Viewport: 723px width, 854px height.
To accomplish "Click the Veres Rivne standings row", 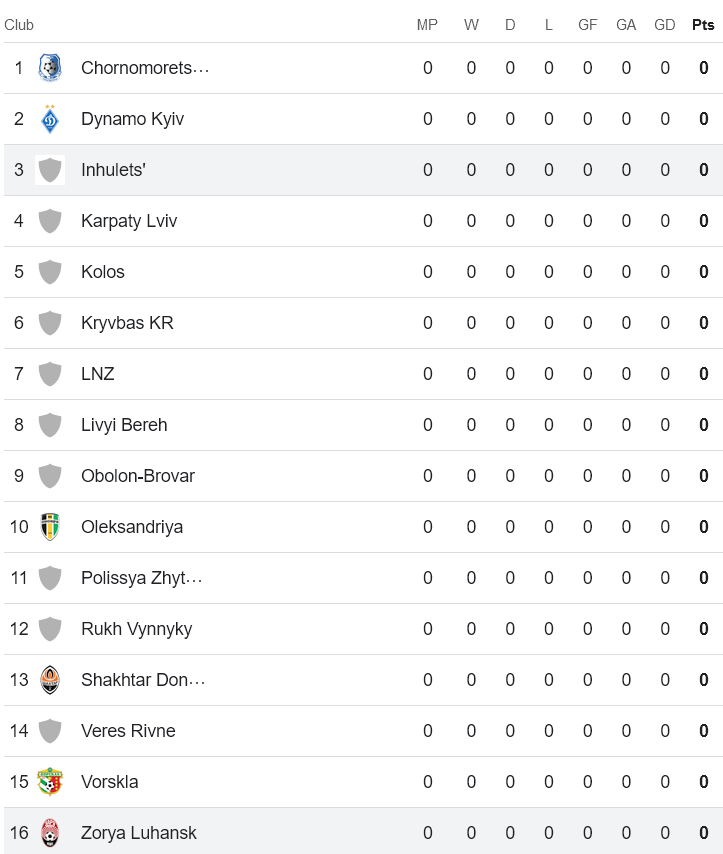I will (360, 731).
